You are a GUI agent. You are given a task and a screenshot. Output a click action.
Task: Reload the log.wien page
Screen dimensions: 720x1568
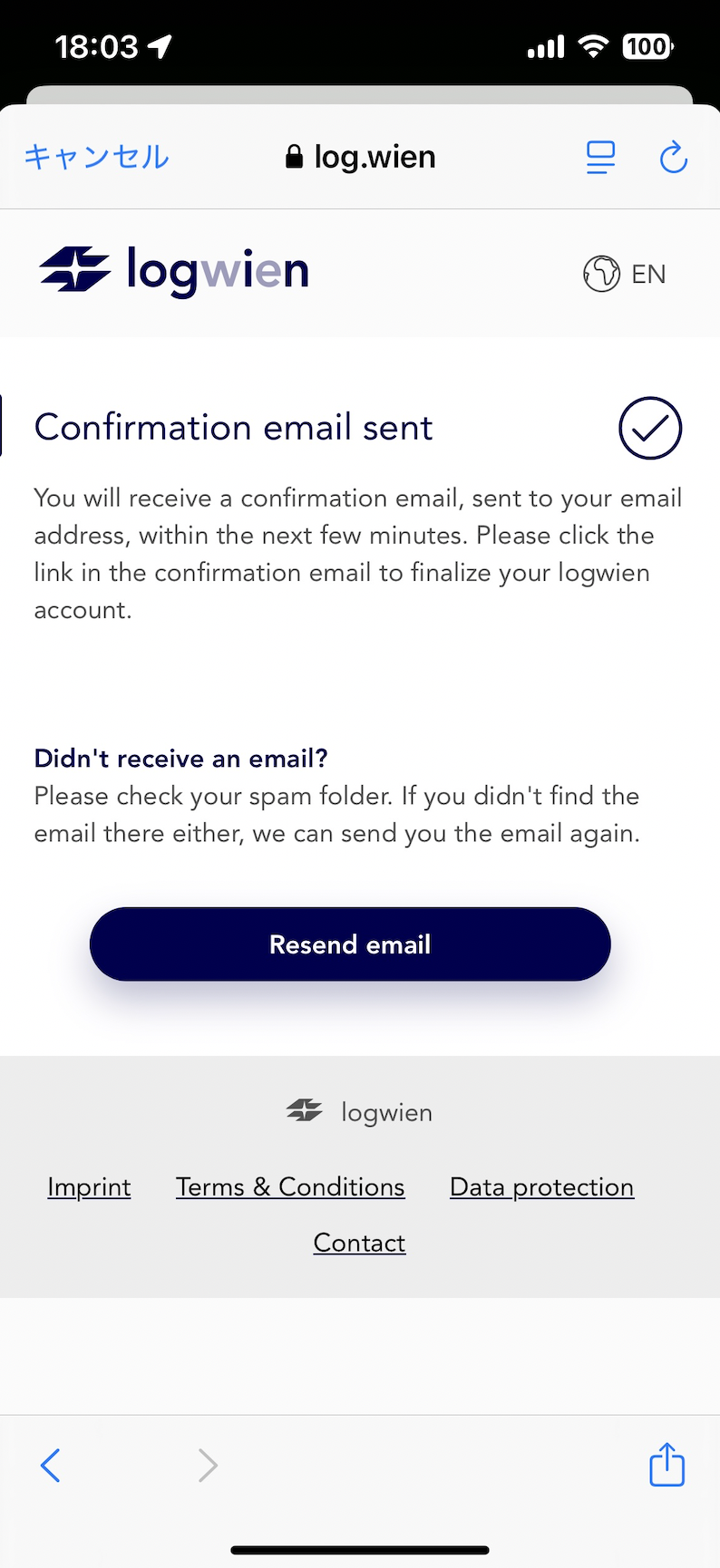tap(673, 157)
